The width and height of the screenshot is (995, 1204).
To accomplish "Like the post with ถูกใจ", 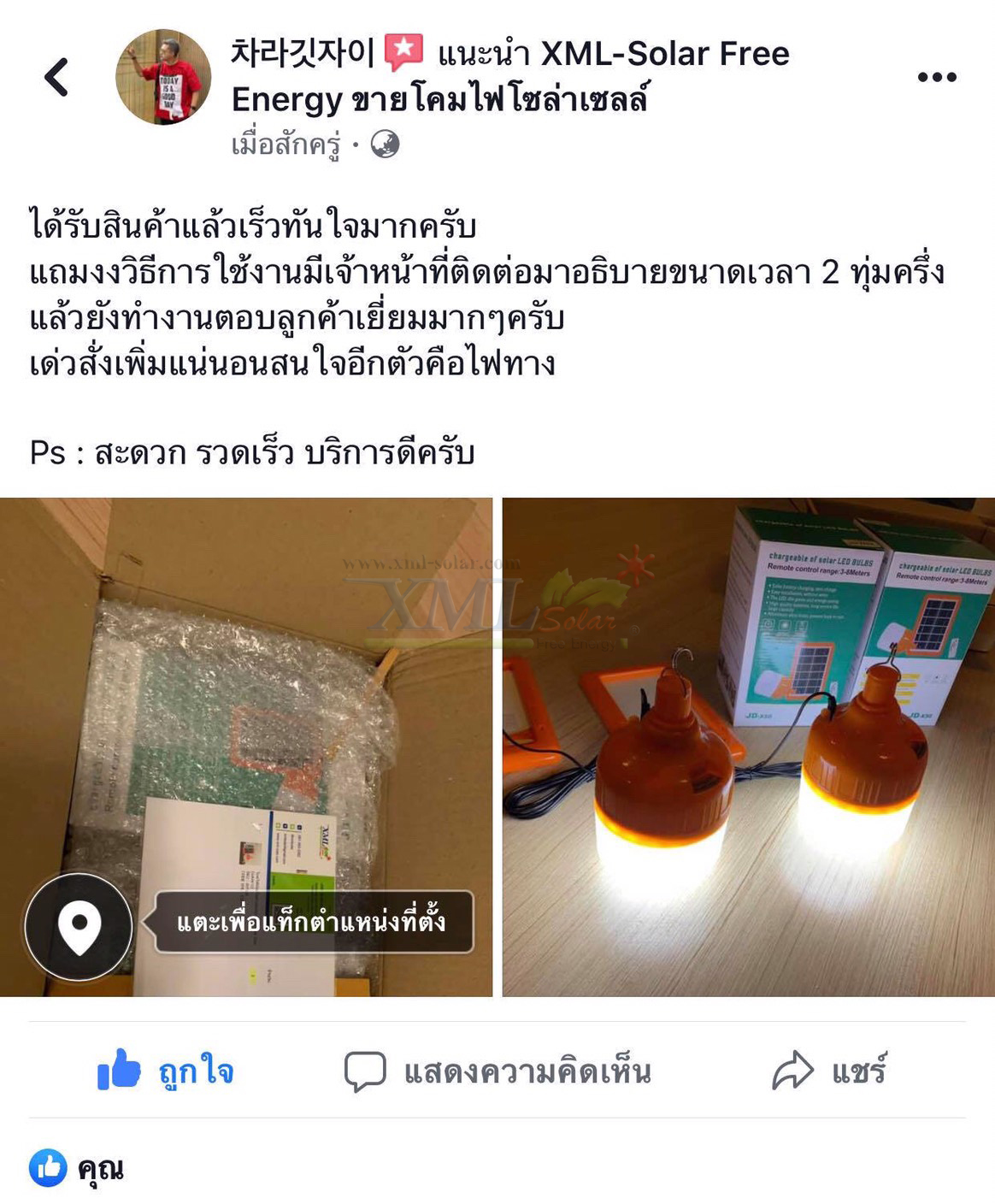I will [x=166, y=1070].
